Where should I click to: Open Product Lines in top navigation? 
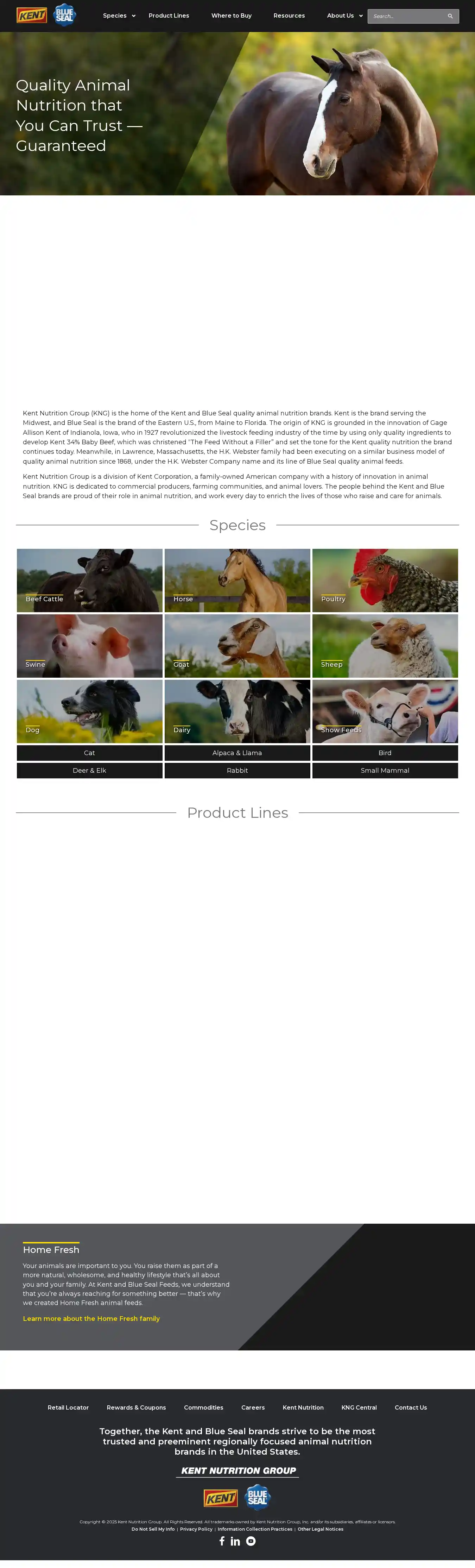(x=169, y=16)
